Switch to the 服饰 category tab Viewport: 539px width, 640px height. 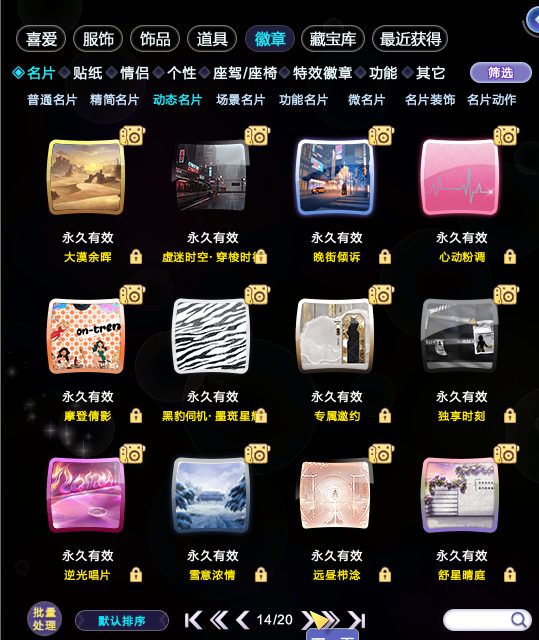coord(98,39)
